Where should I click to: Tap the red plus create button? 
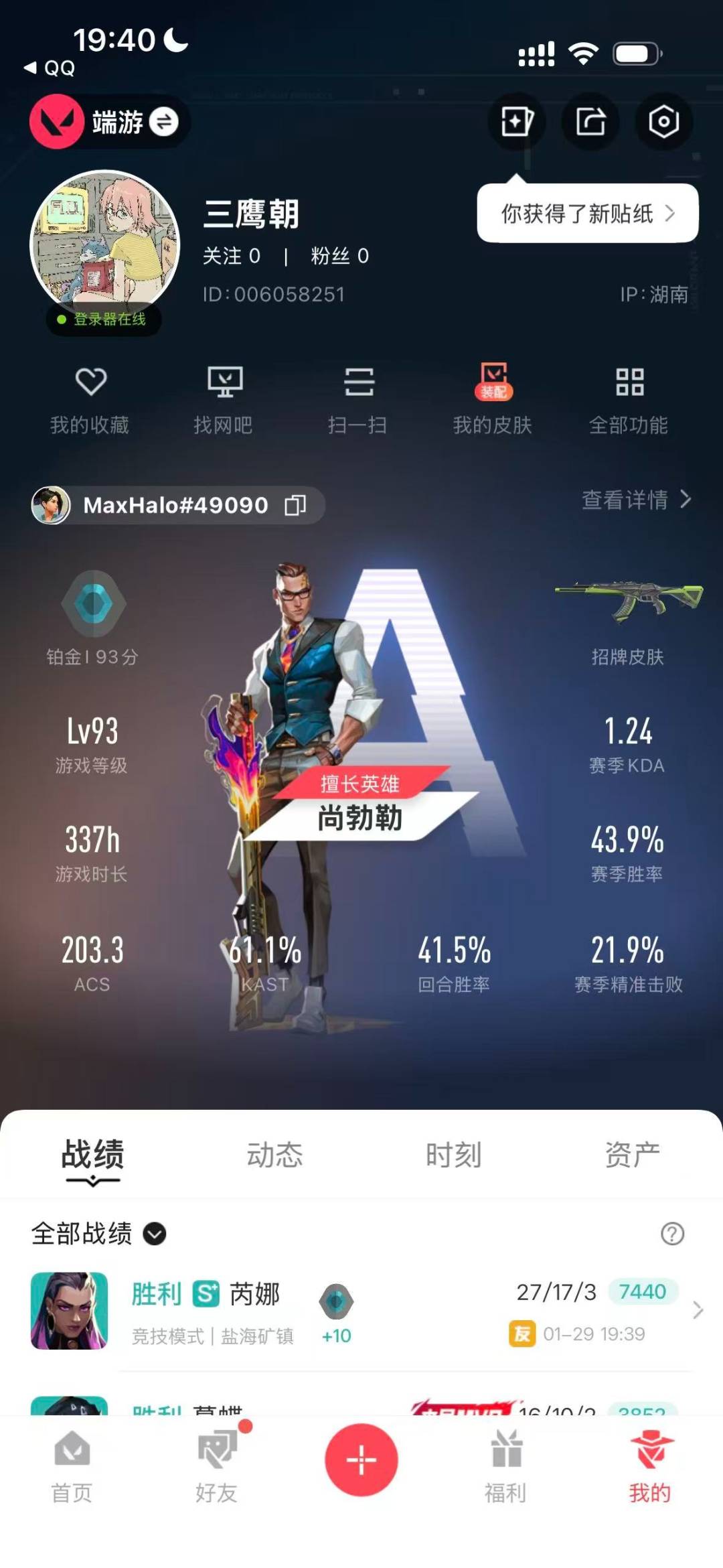coord(361,1460)
